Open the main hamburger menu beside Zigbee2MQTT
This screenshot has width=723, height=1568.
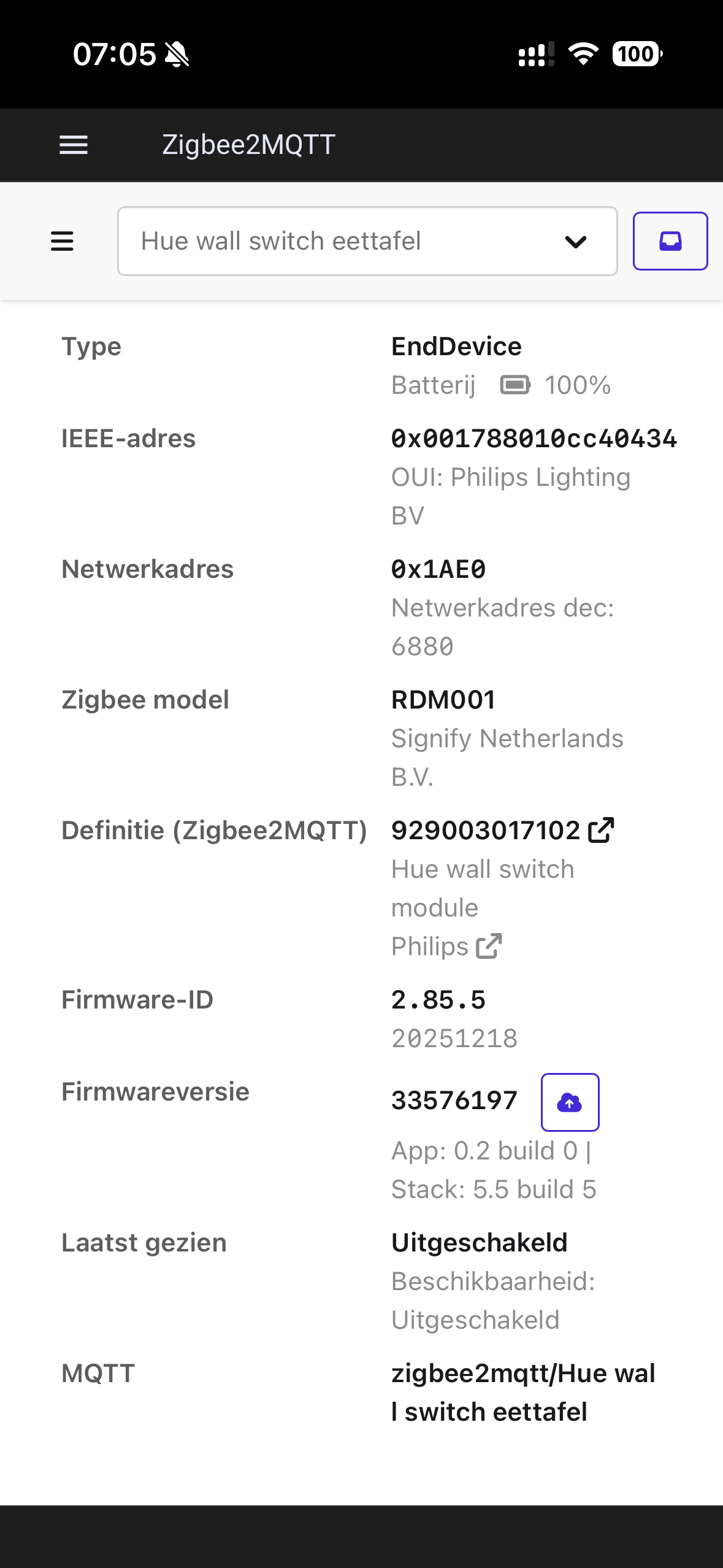pyautogui.click(x=74, y=145)
